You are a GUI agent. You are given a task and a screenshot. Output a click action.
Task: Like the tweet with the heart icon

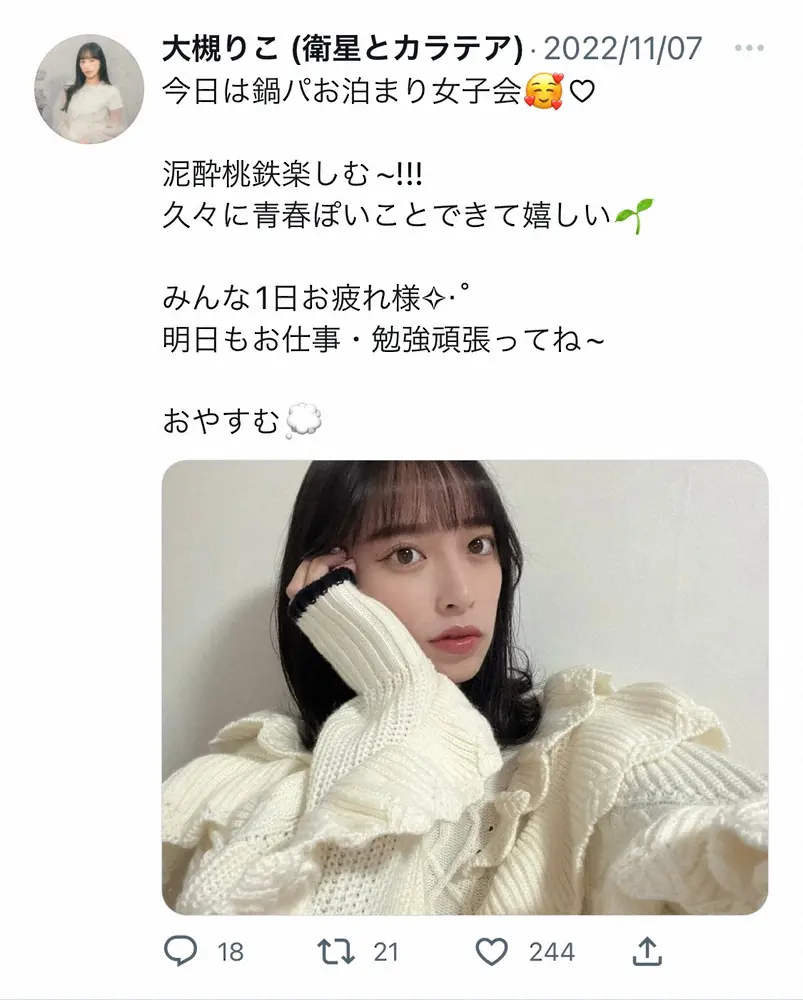490,951
